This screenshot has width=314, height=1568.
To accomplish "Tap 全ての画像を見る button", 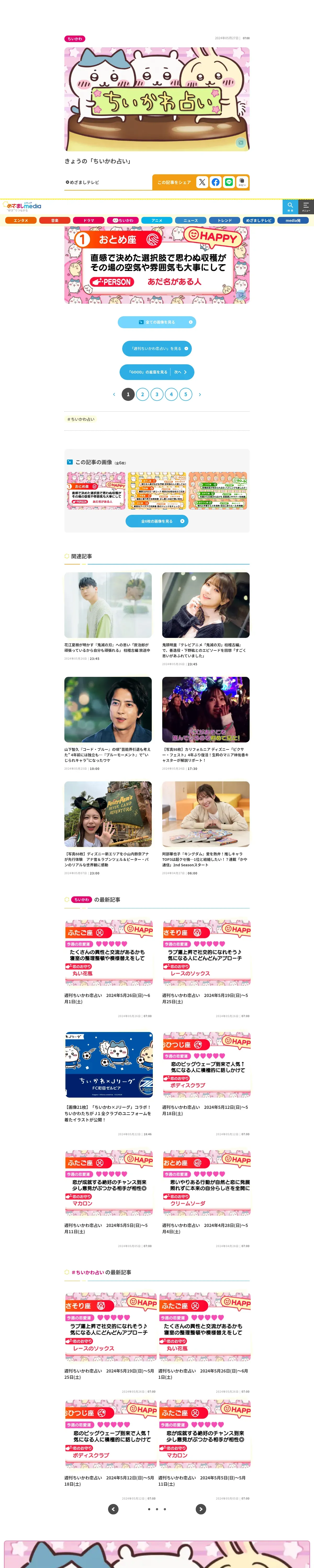I will pos(157,322).
